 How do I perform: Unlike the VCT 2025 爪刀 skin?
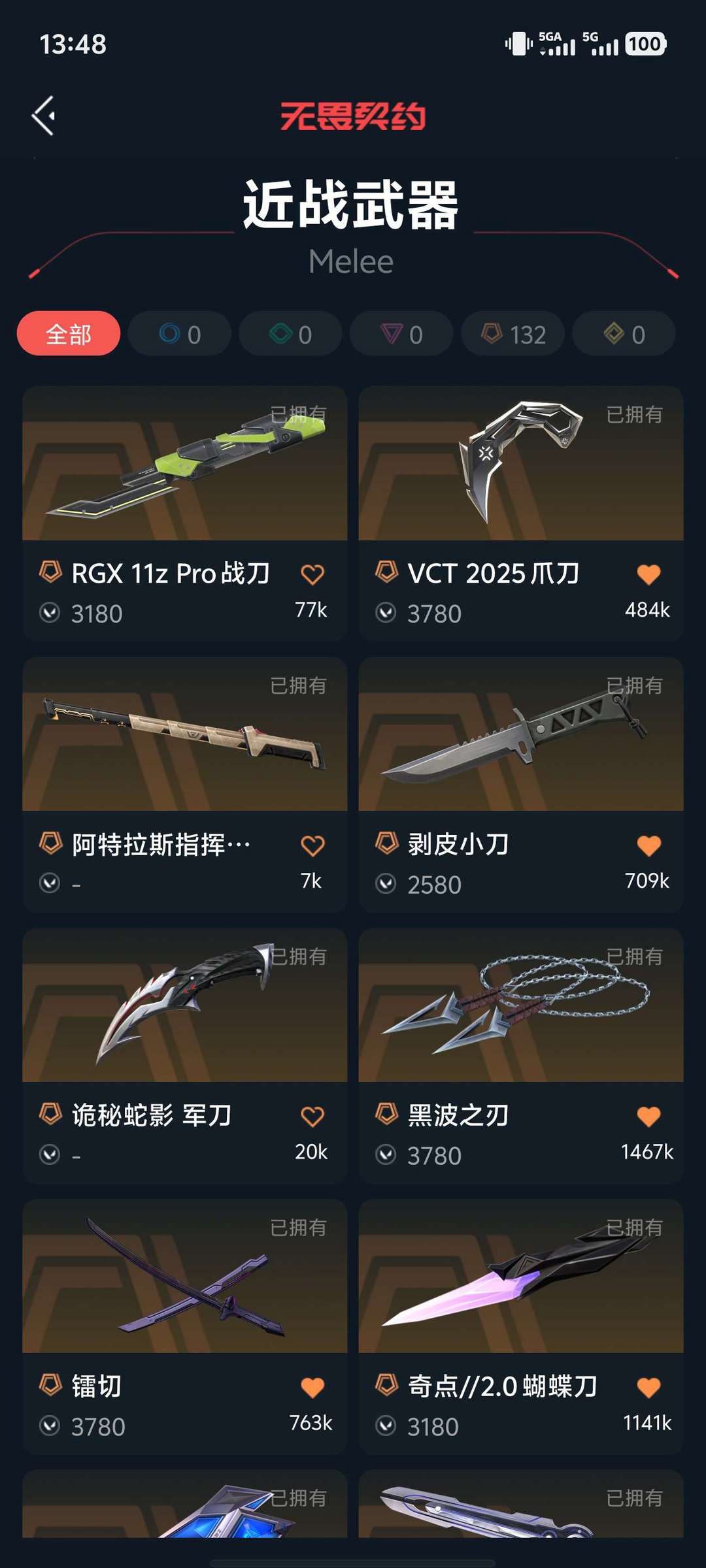(x=648, y=574)
